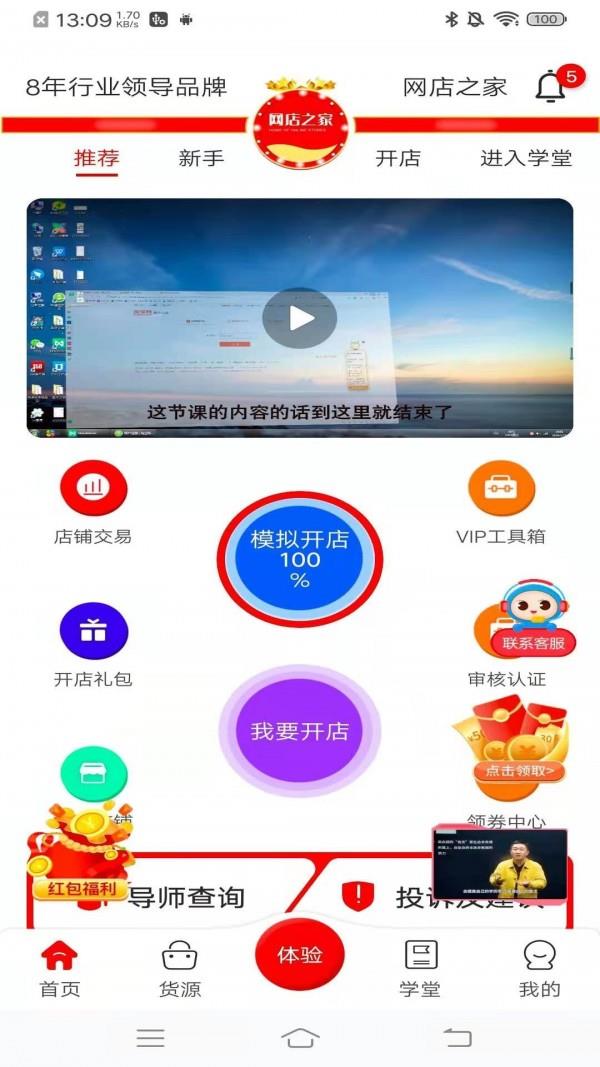Claim coupons with 点击领取
The height and width of the screenshot is (1067, 600).
519,771
